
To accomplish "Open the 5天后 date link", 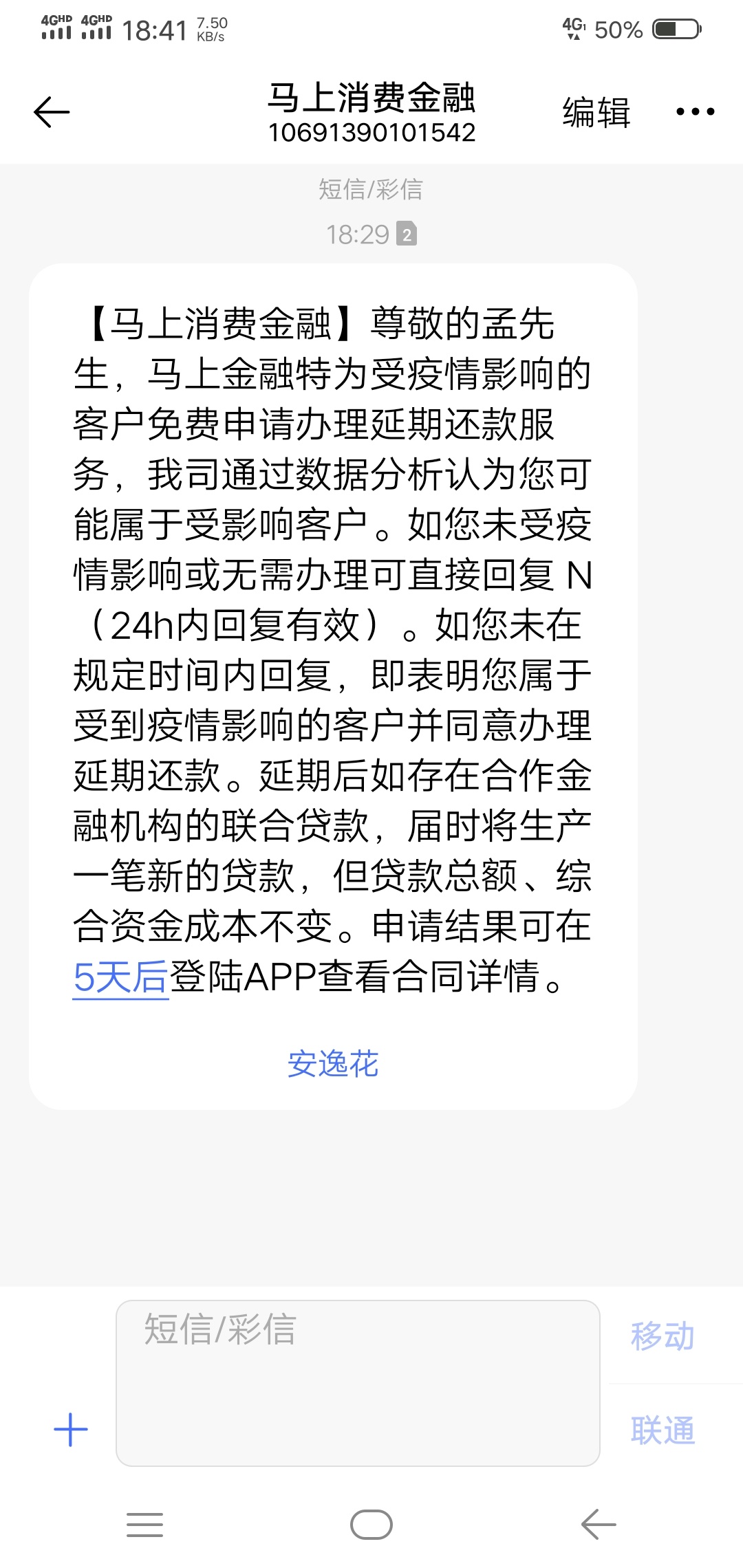I will (121, 977).
